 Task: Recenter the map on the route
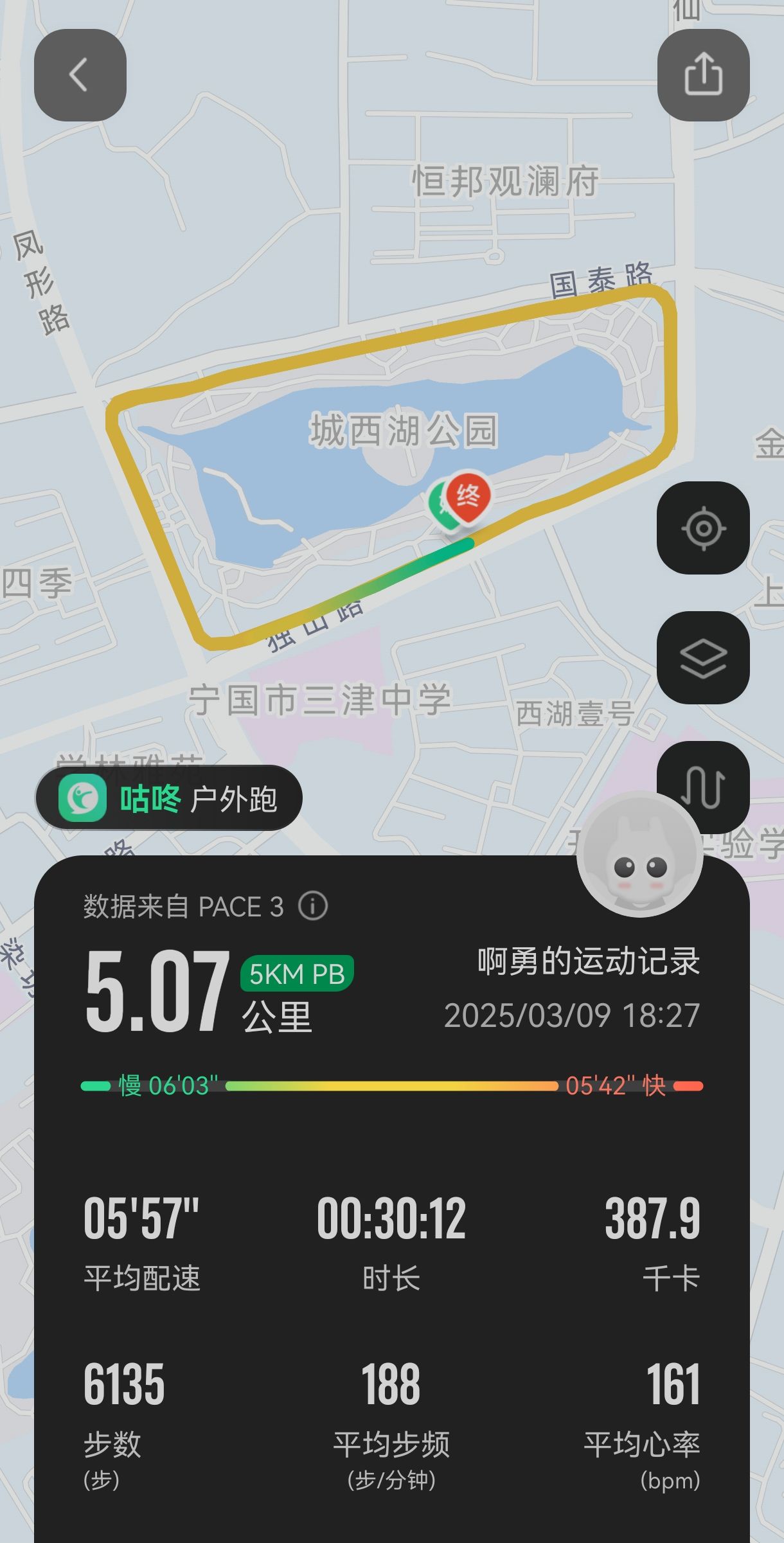[703, 528]
